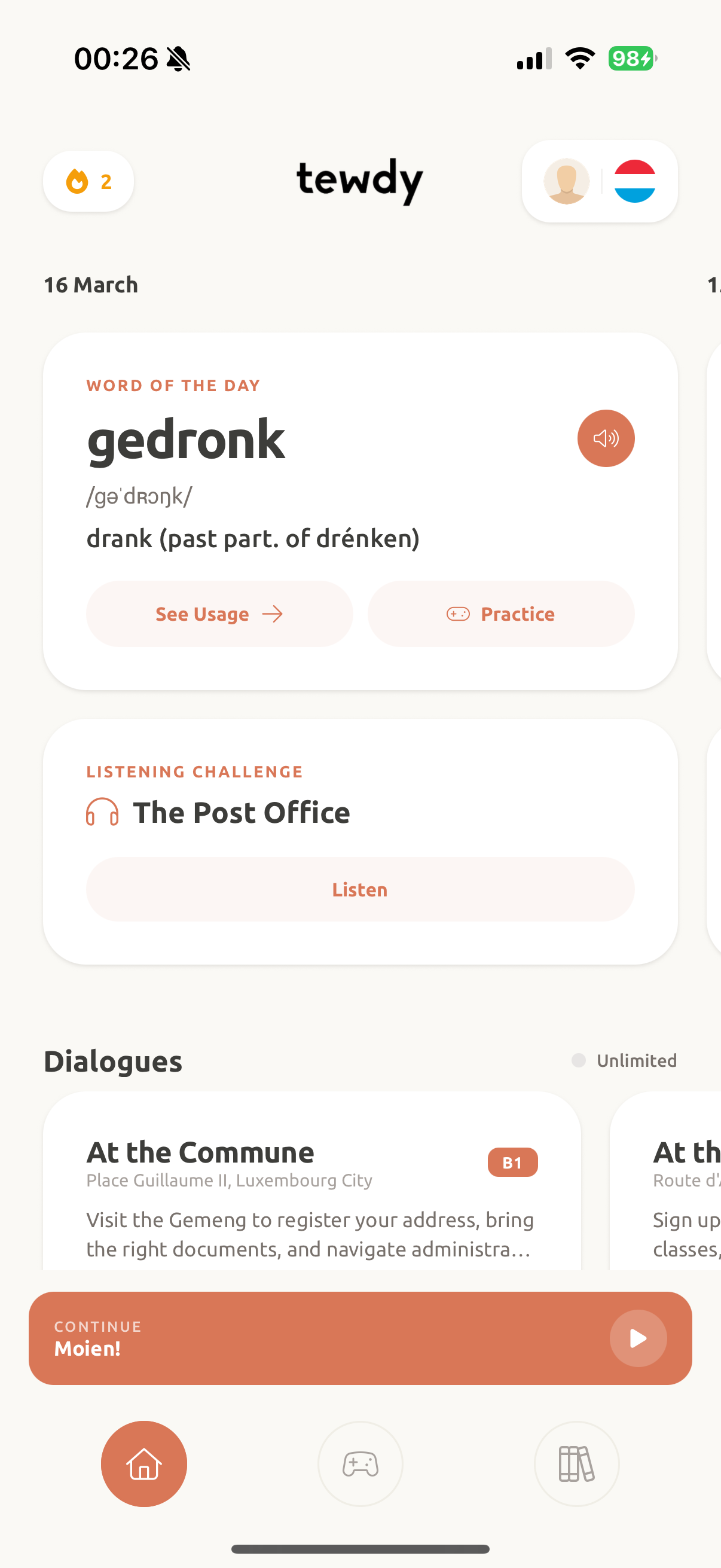Switch to the Home tab

144,1463
